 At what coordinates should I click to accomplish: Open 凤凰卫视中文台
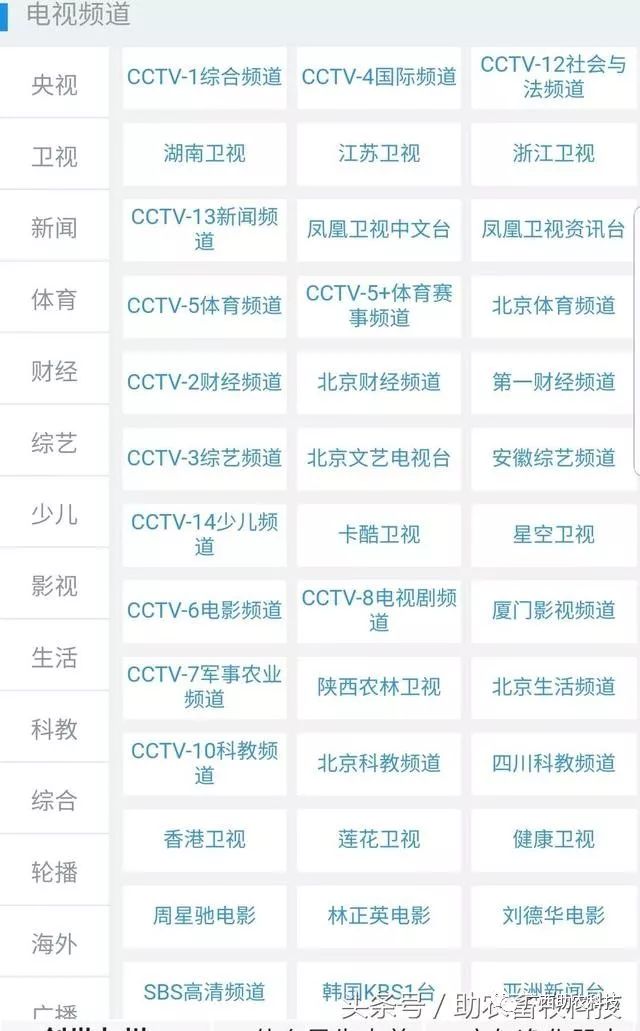(379, 229)
